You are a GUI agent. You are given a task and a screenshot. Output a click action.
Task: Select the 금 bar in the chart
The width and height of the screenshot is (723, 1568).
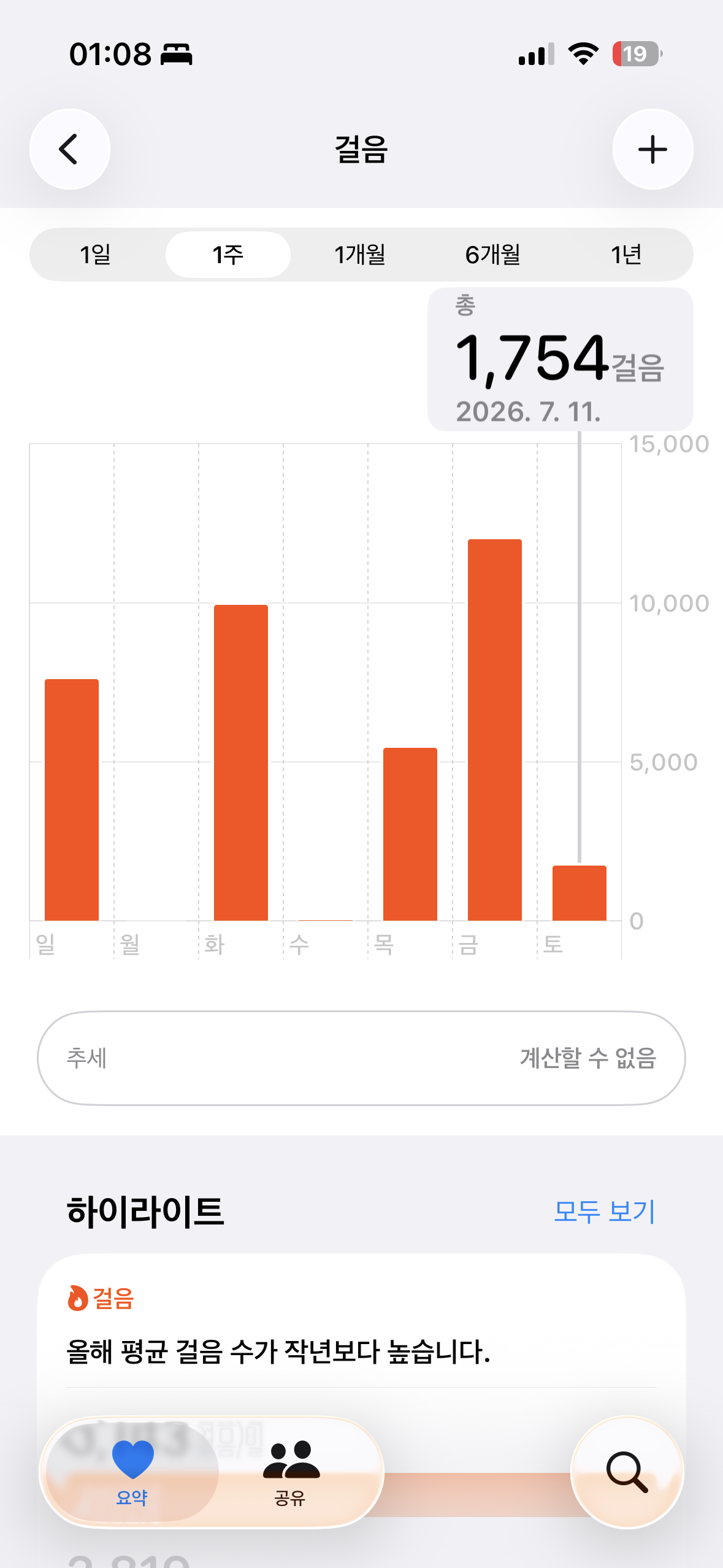pyautogui.click(x=495, y=730)
